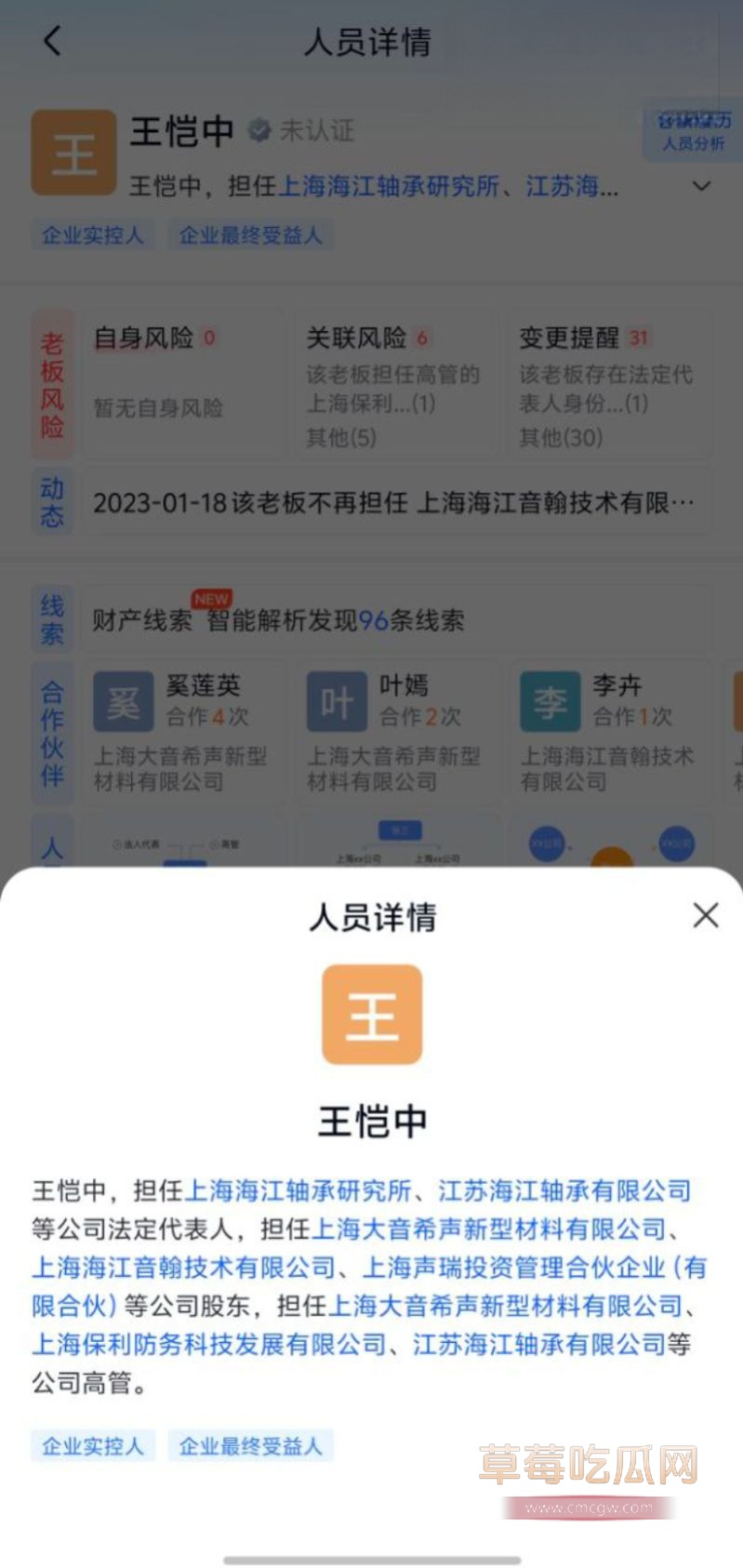Toggle the NEW badge on 财产线索
The width and height of the screenshot is (743, 1568).
(x=212, y=598)
